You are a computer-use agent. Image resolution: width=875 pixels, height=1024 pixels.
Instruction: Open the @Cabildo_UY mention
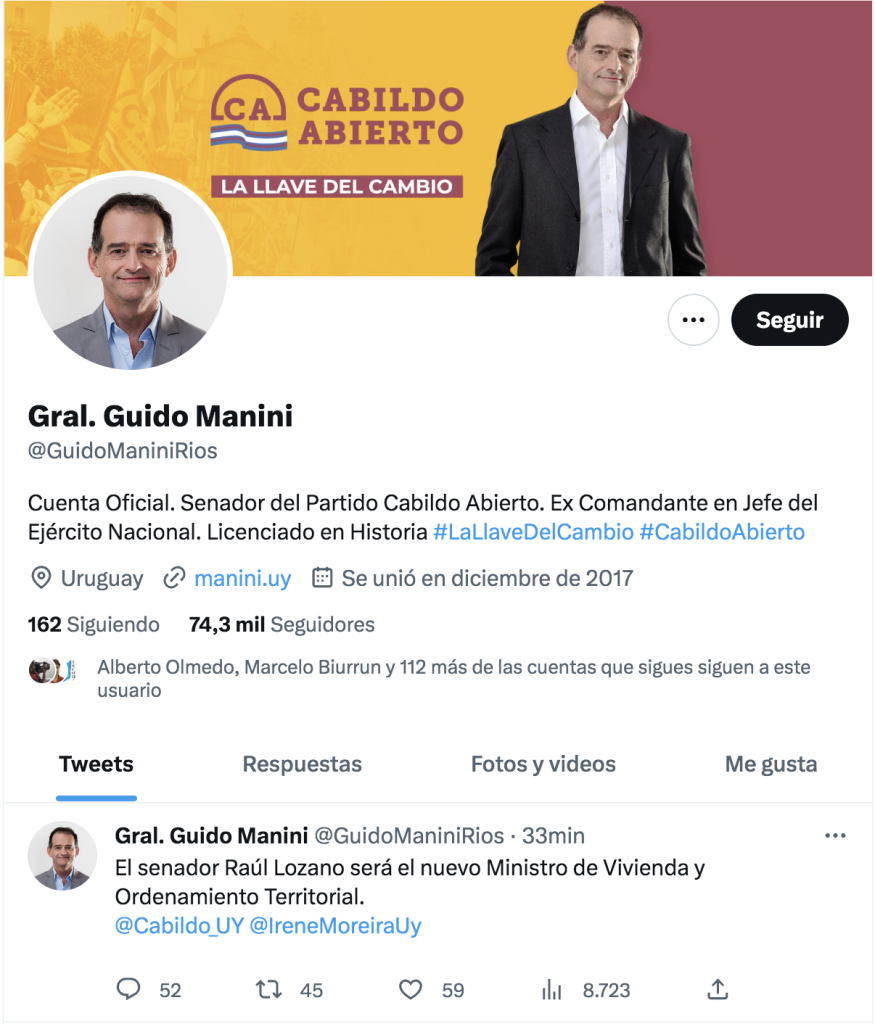pos(177,926)
